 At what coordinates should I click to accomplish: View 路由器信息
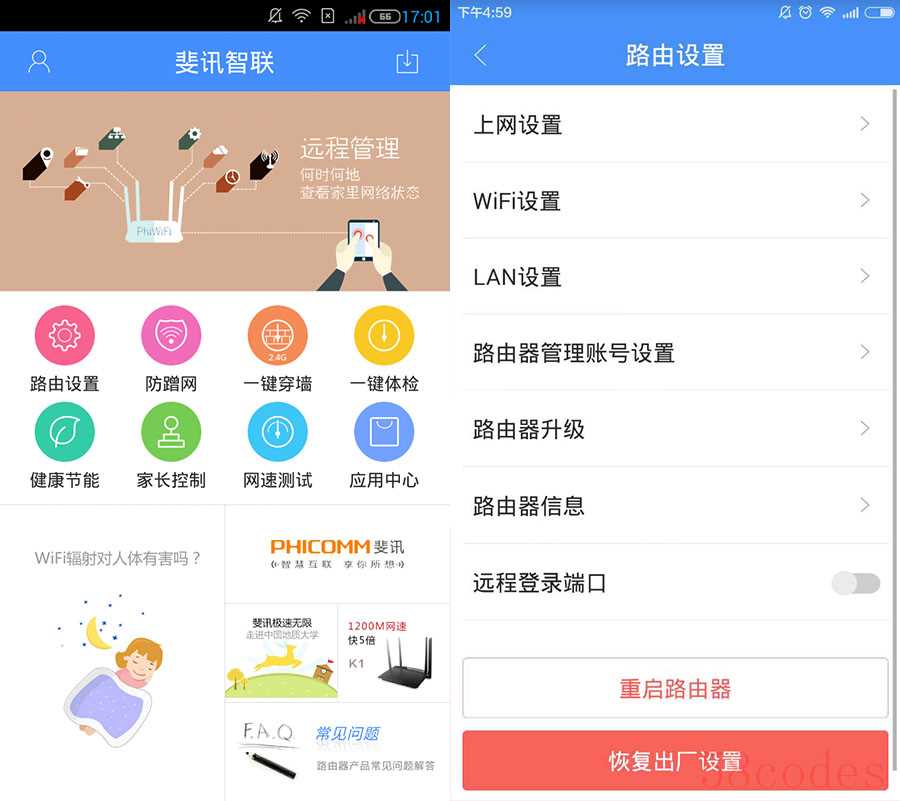[x=675, y=506]
